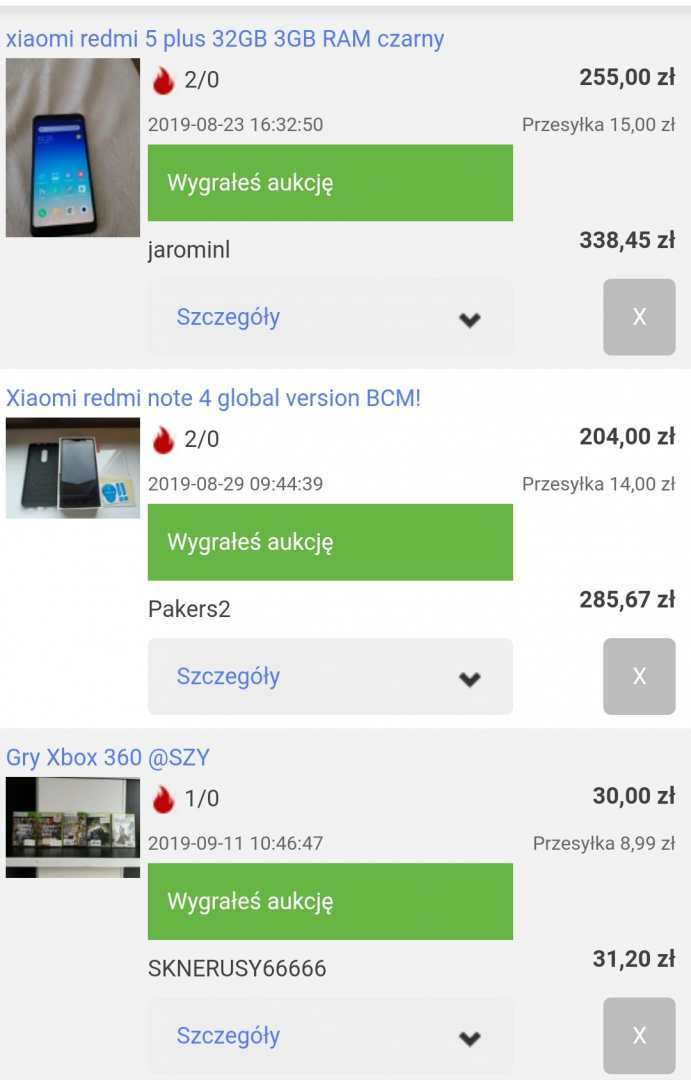Open the xiaomi redmi 5 plus auction title
Viewport: 691px width, 1080px height.
click(225, 39)
